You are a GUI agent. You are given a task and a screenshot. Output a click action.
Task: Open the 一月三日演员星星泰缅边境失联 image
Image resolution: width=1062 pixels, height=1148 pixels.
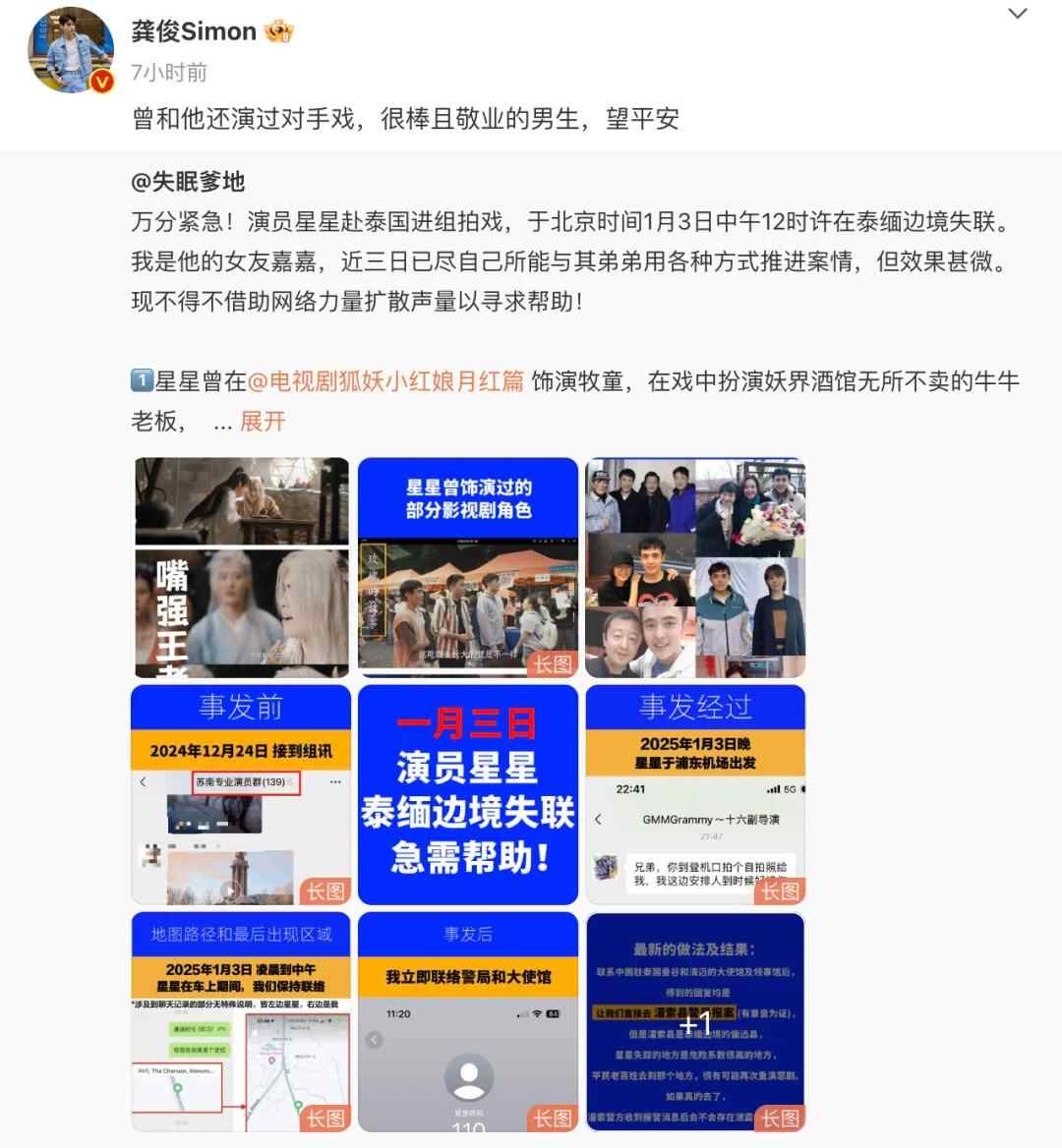(468, 795)
